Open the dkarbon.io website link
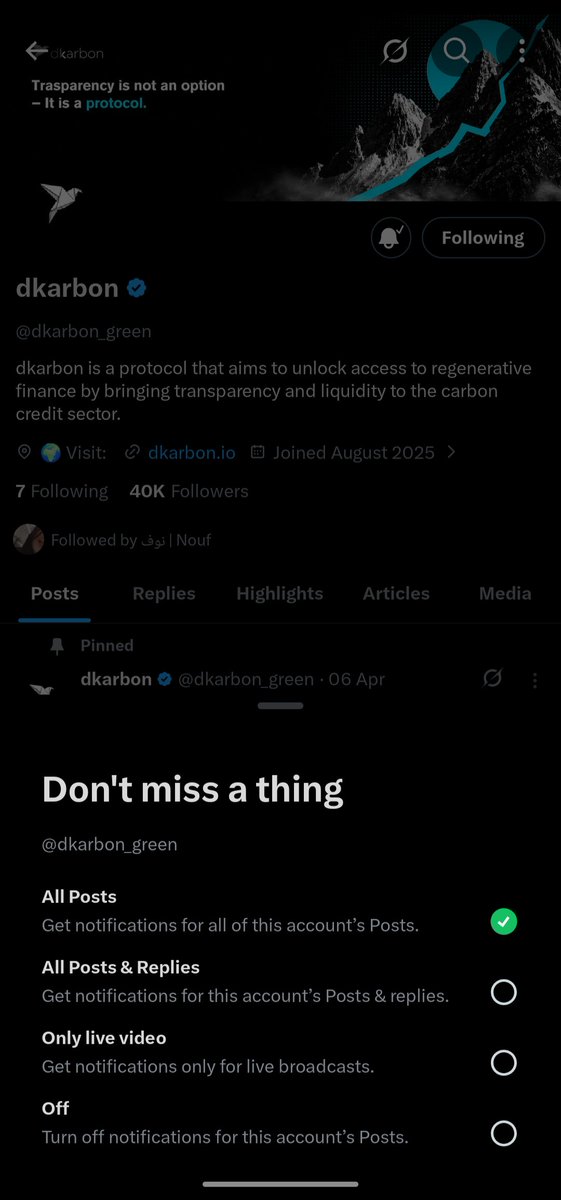The height and width of the screenshot is (1200, 561). 192,452
